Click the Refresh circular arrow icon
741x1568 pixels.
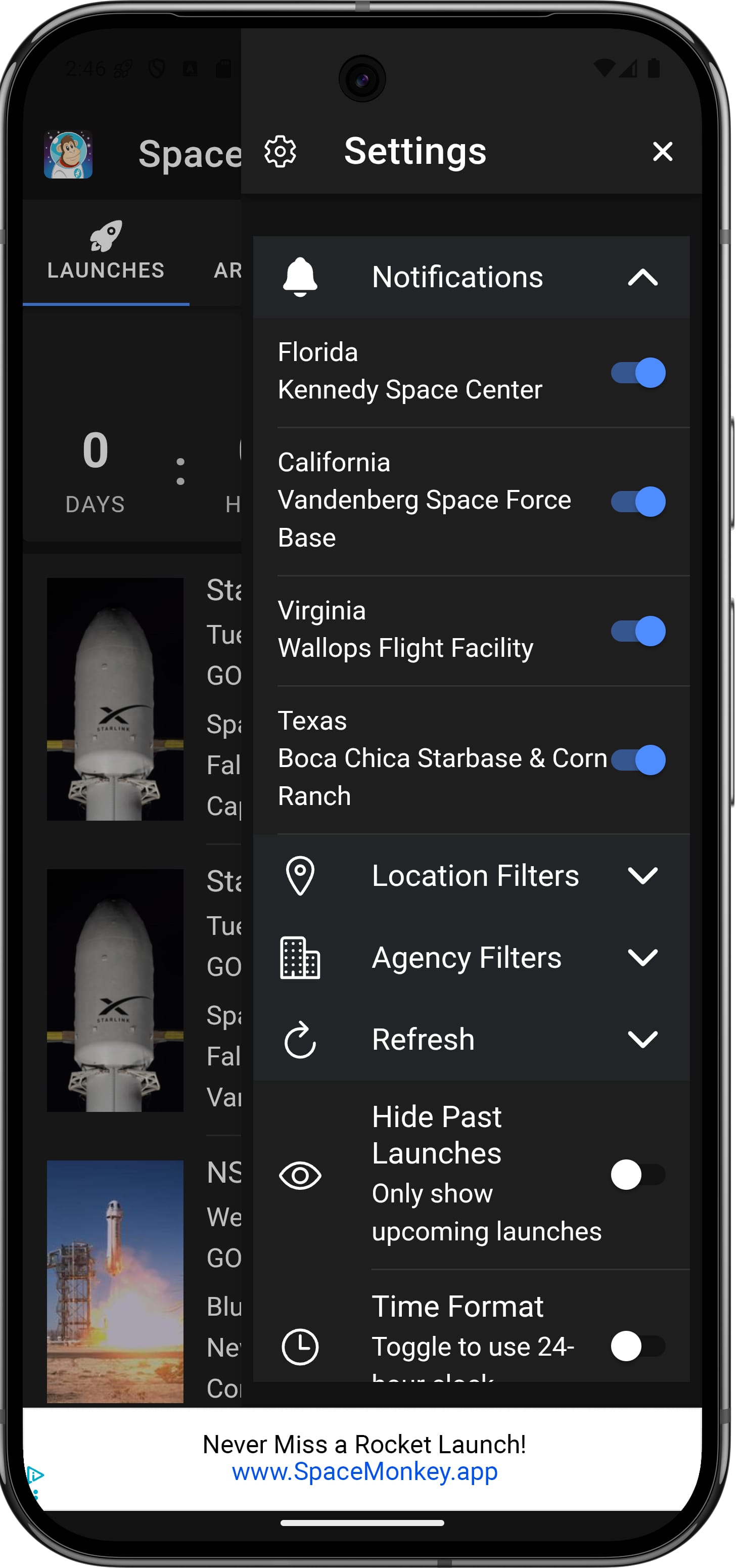click(x=299, y=1040)
